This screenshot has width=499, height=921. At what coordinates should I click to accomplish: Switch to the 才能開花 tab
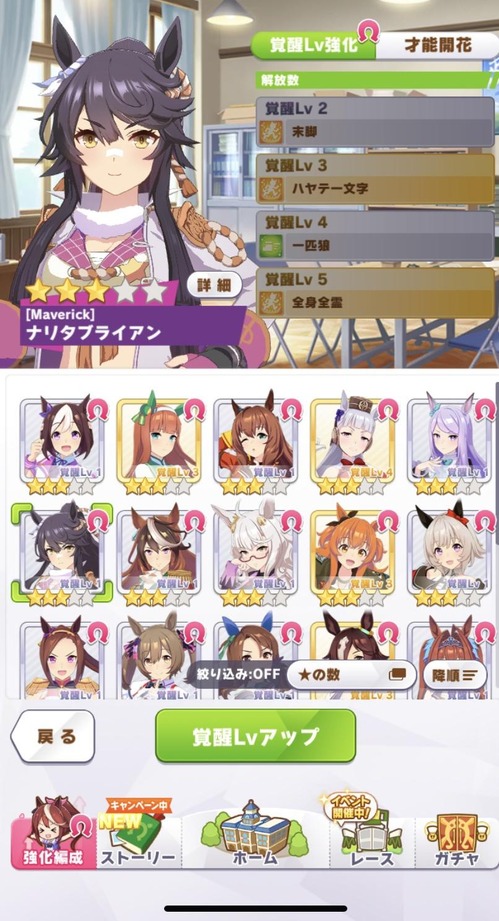437,46
